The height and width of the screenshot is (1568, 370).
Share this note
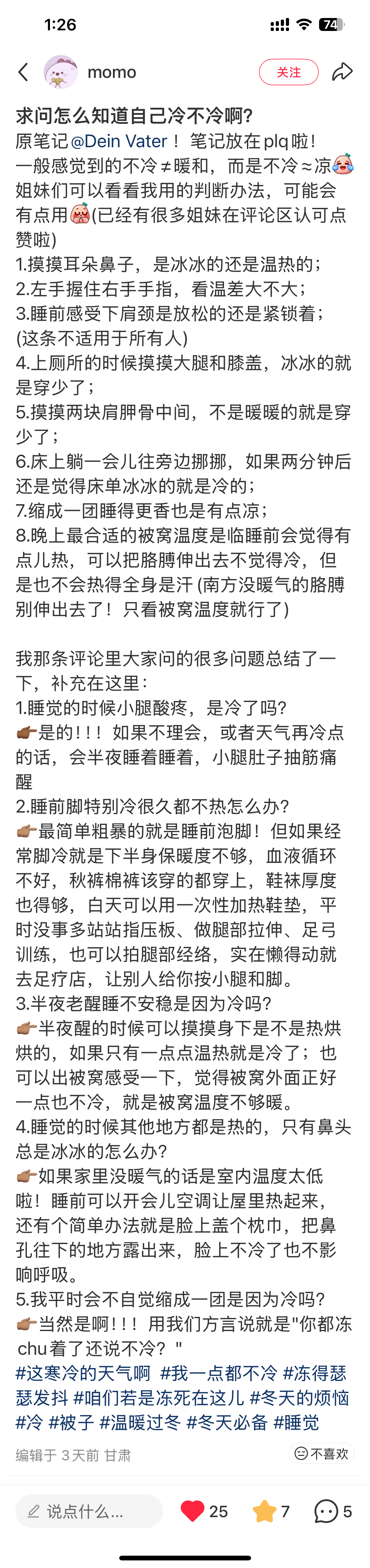pyautogui.click(x=342, y=72)
